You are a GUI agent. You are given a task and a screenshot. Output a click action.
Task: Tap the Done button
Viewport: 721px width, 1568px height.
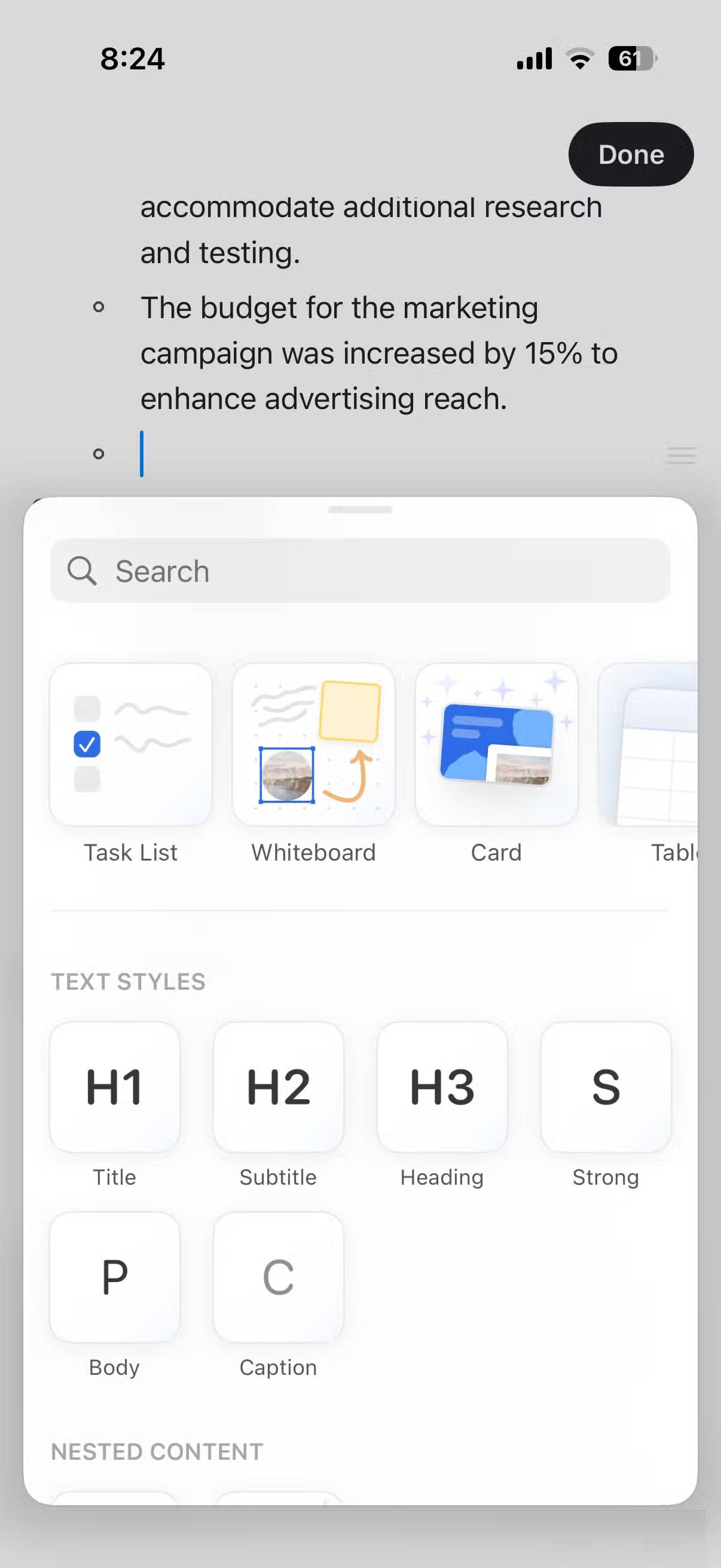pyautogui.click(x=630, y=155)
